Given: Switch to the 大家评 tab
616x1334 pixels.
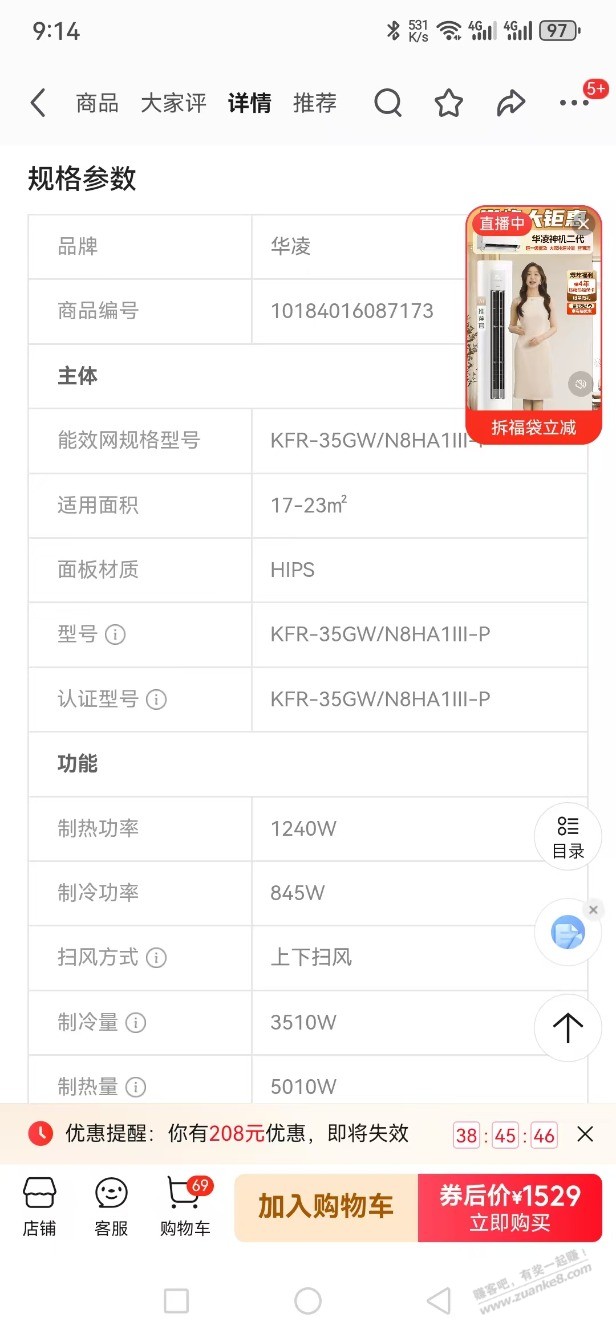Looking at the screenshot, I should click(x=173, y=103).
